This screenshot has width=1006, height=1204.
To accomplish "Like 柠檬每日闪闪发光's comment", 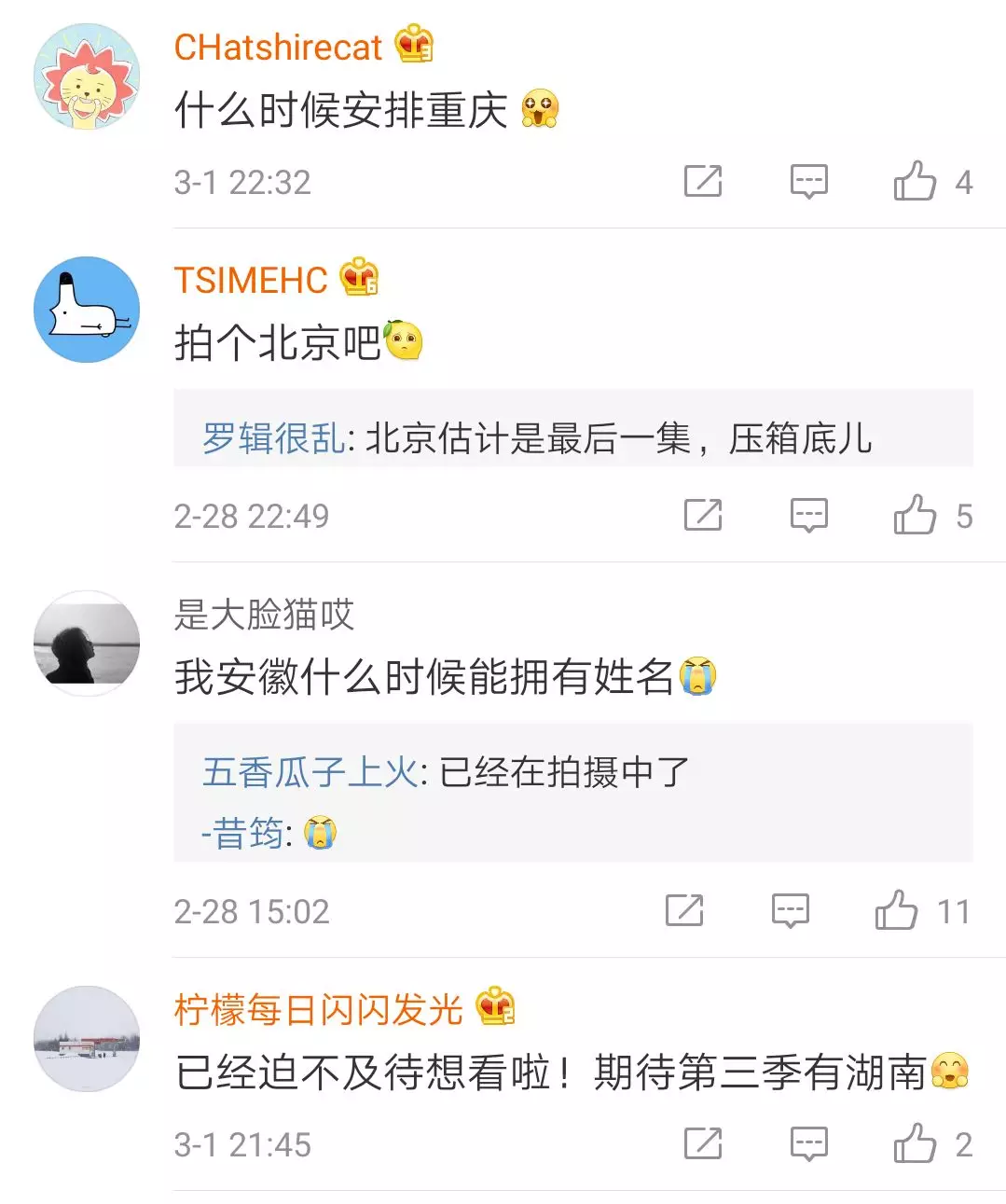I will coord(915,1143).
